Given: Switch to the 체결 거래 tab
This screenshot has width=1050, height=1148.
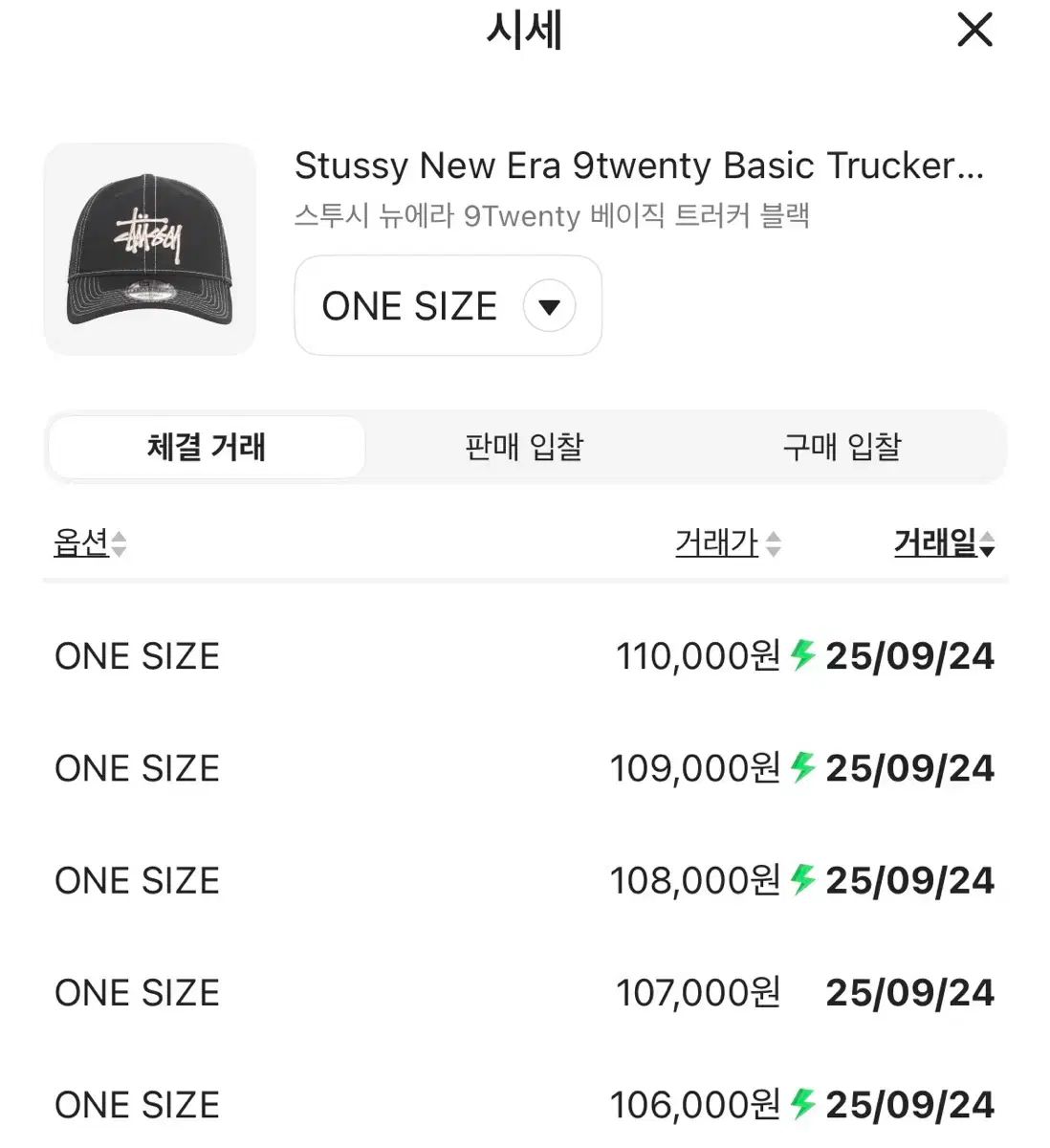Looking at the screenshot, I should pyautogui.click(x=207, y=447).
